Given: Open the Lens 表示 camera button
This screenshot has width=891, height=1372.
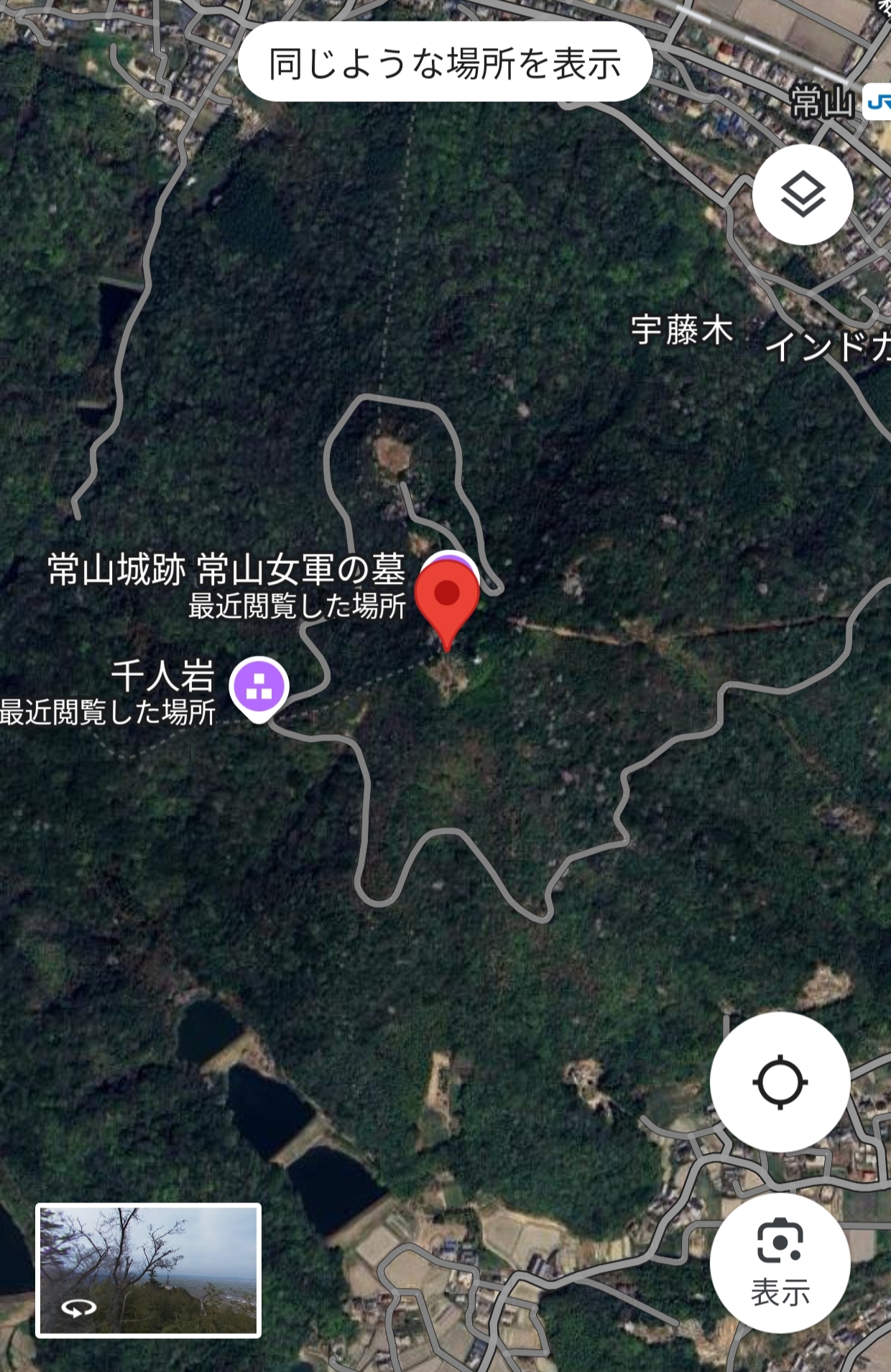Looking at the screenshot, I should 780,1263.
